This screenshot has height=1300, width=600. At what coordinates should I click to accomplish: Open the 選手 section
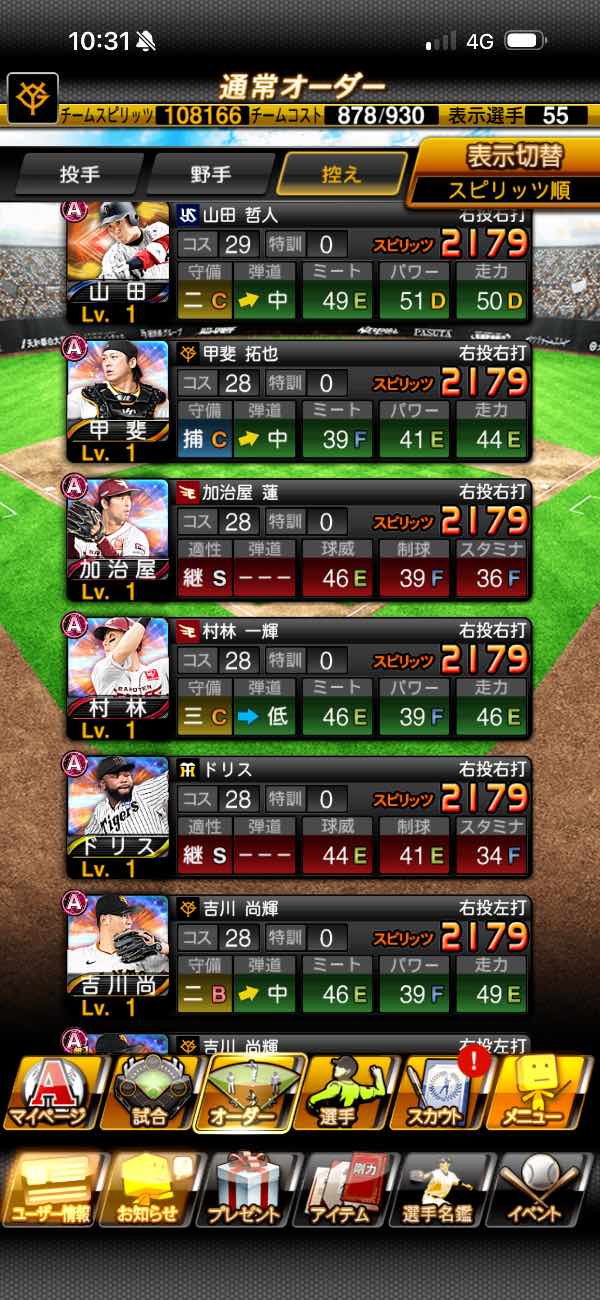tap(349, 1092)
